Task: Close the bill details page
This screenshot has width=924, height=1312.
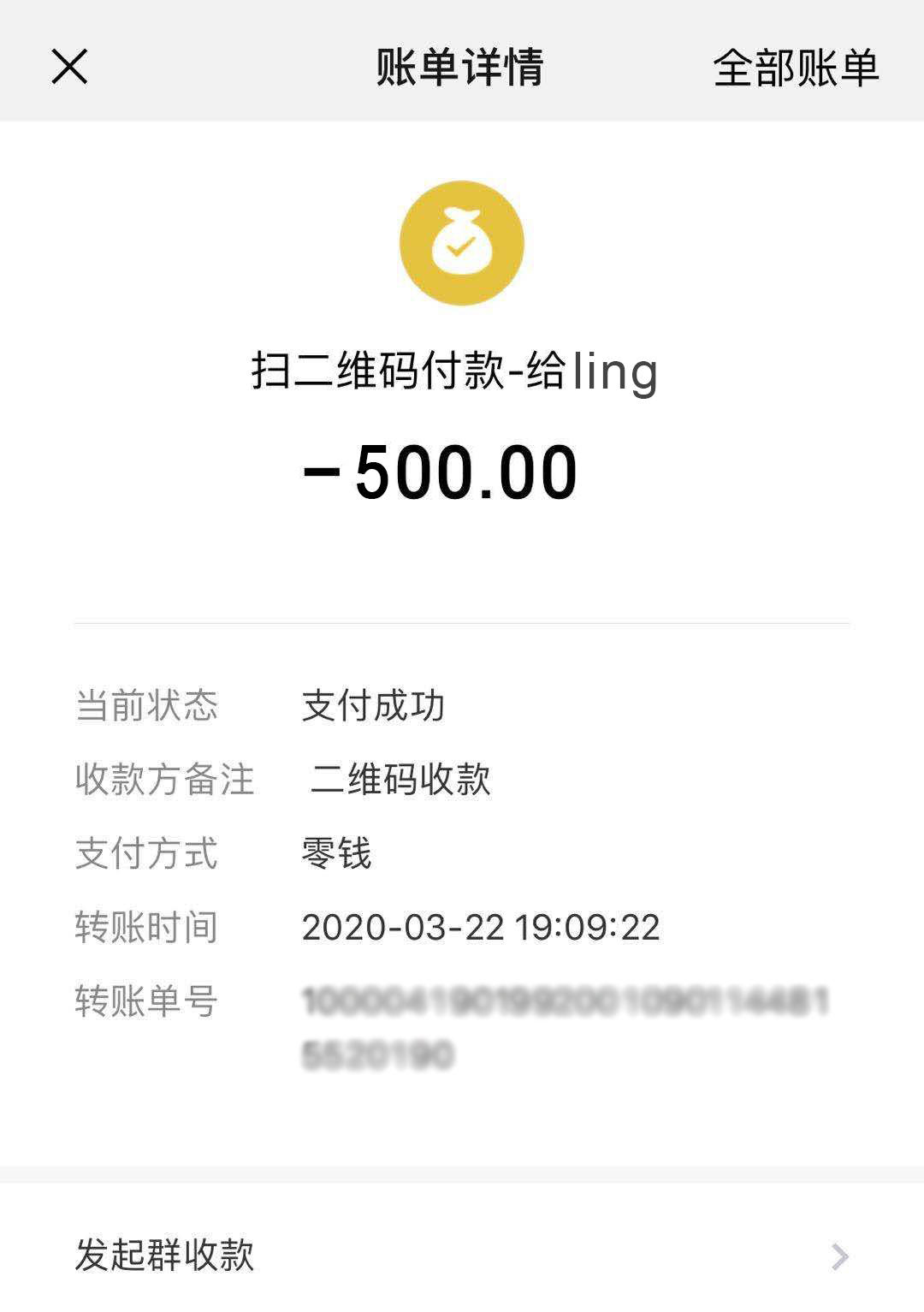Action: 69,67
